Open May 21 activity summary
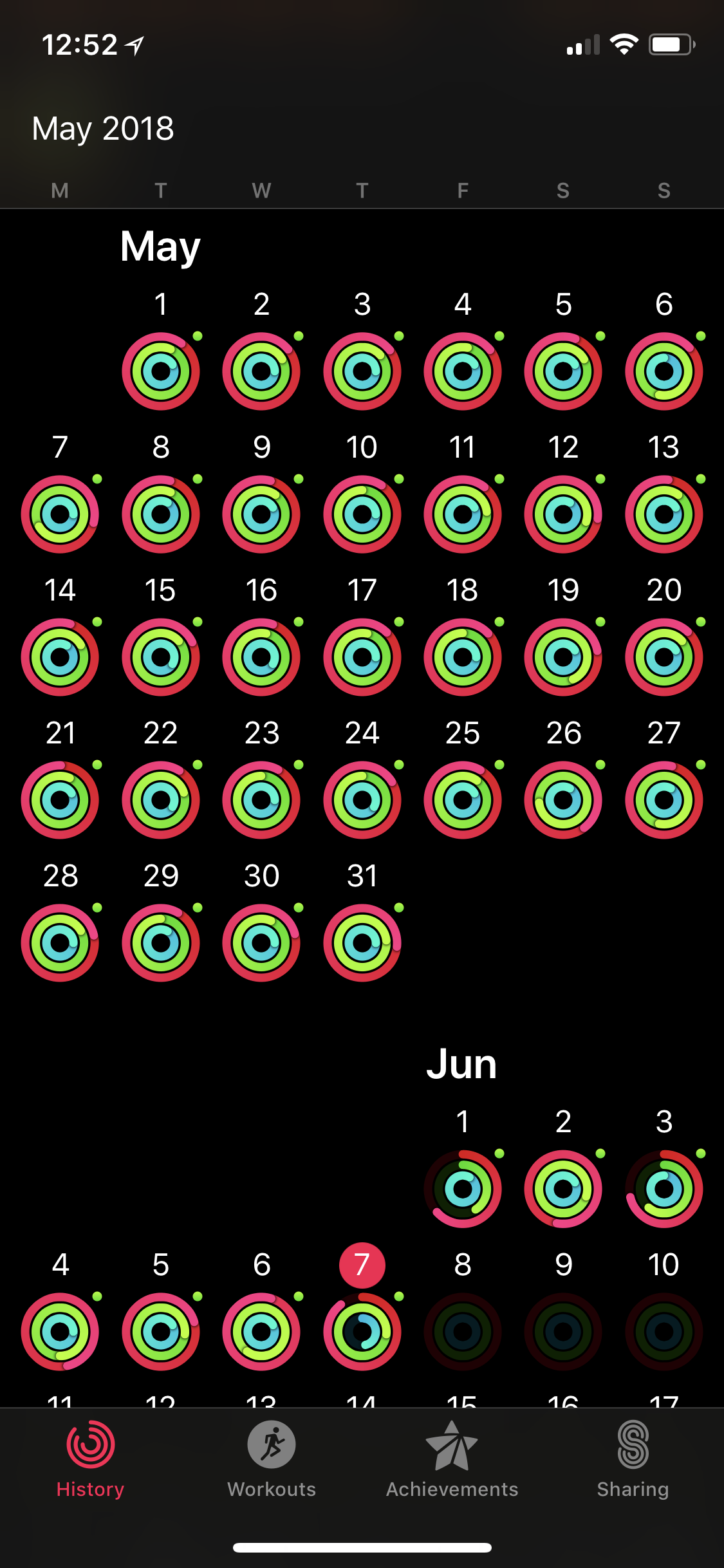This screenshot has height=1568, width=724. click(x=60, y=800)
